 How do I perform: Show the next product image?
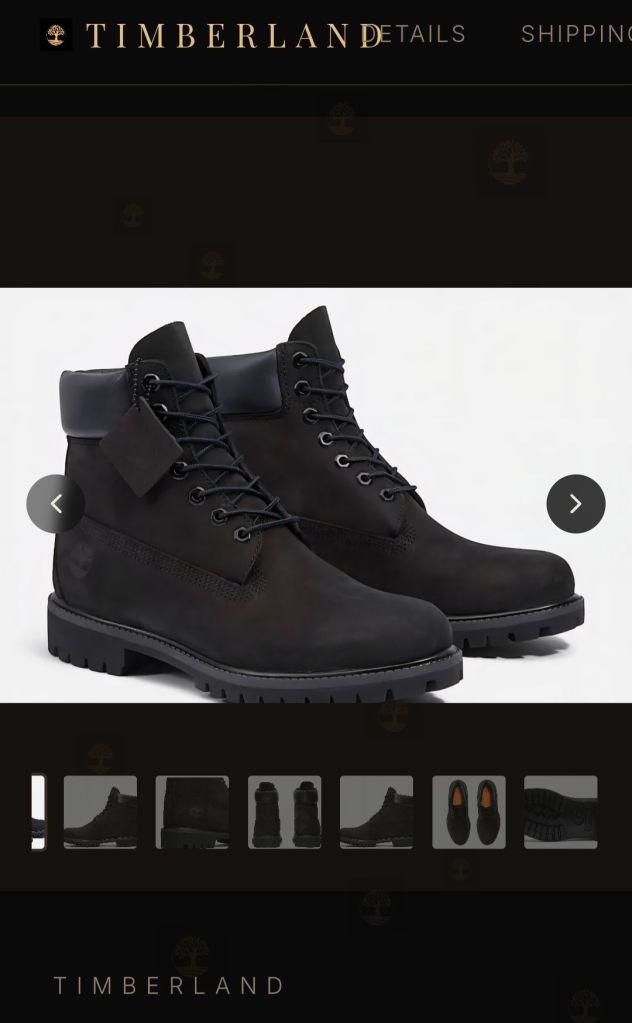coord(575,504)
